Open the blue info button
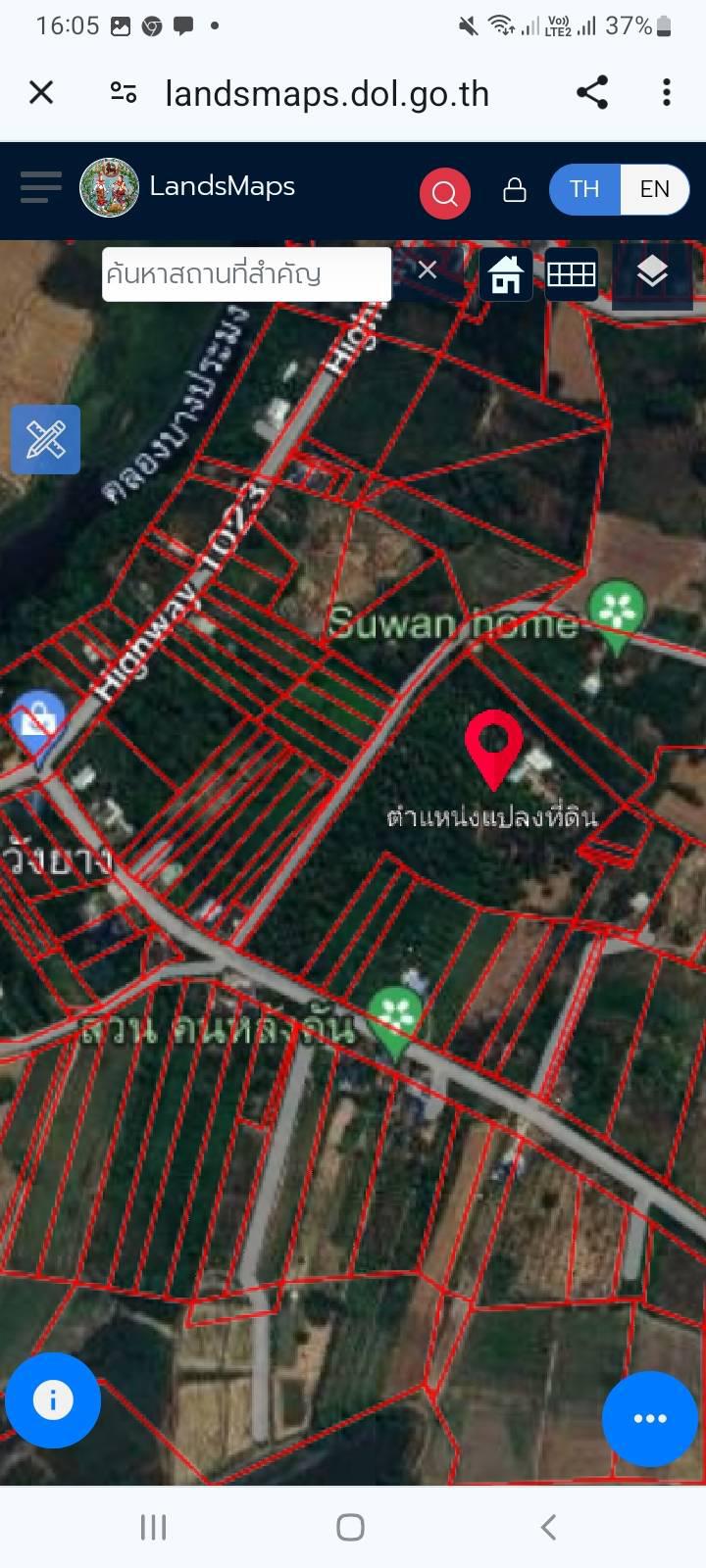706x1568 pixels. (53, 1400)
